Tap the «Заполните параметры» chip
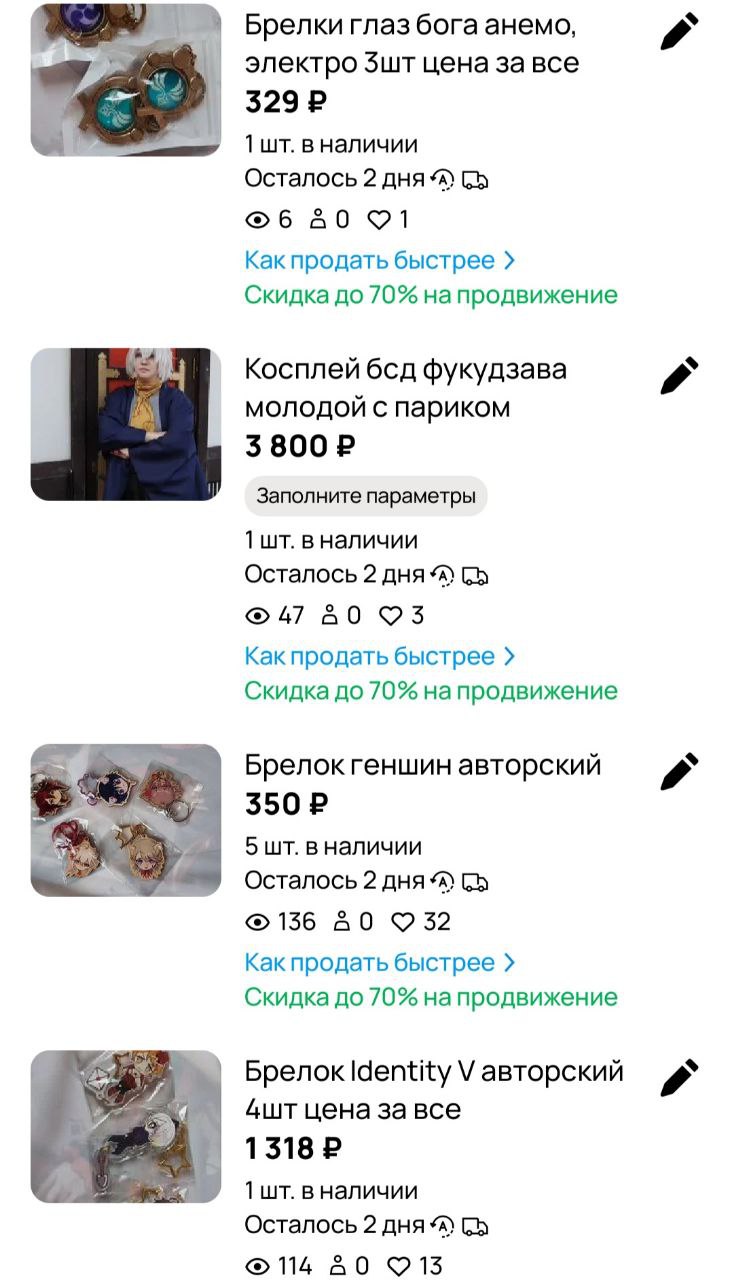The width and height of the screenshot is (733, 1280). [x=365, y=496]
